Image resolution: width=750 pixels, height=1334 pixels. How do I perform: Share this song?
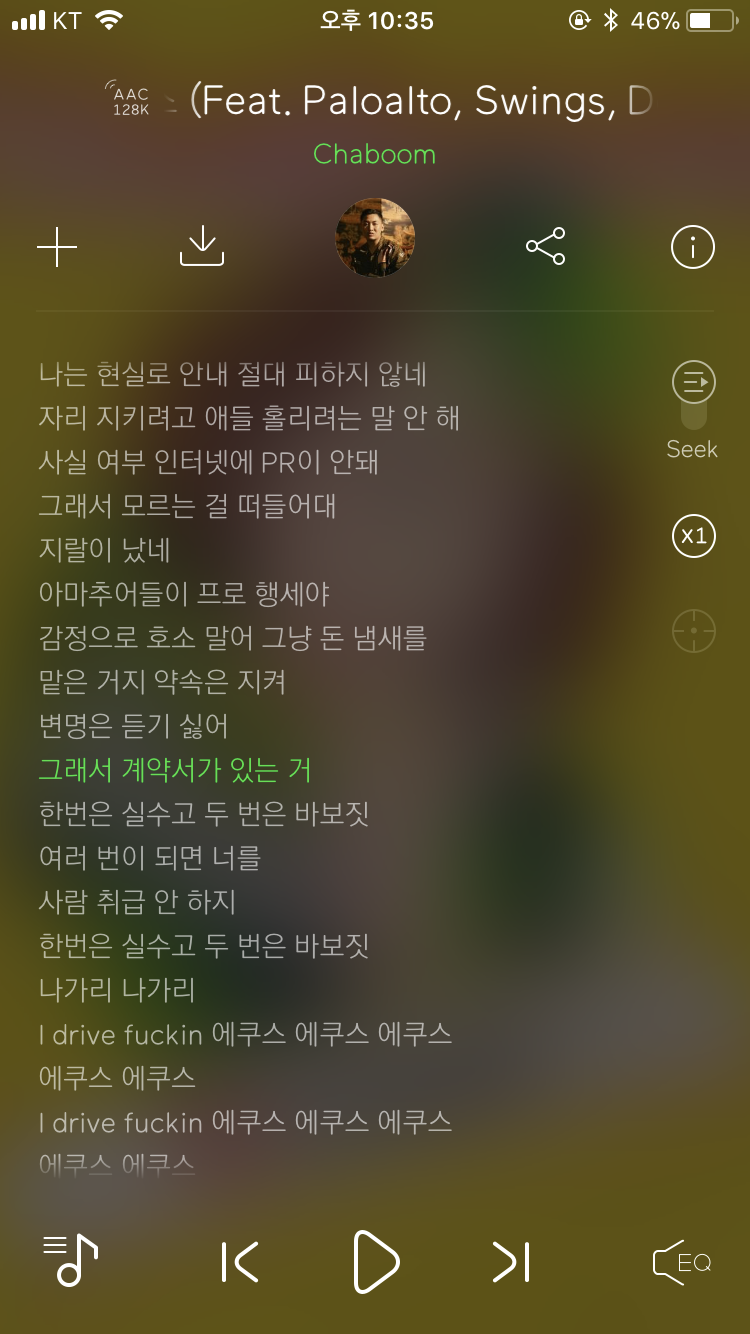[546, 246]
